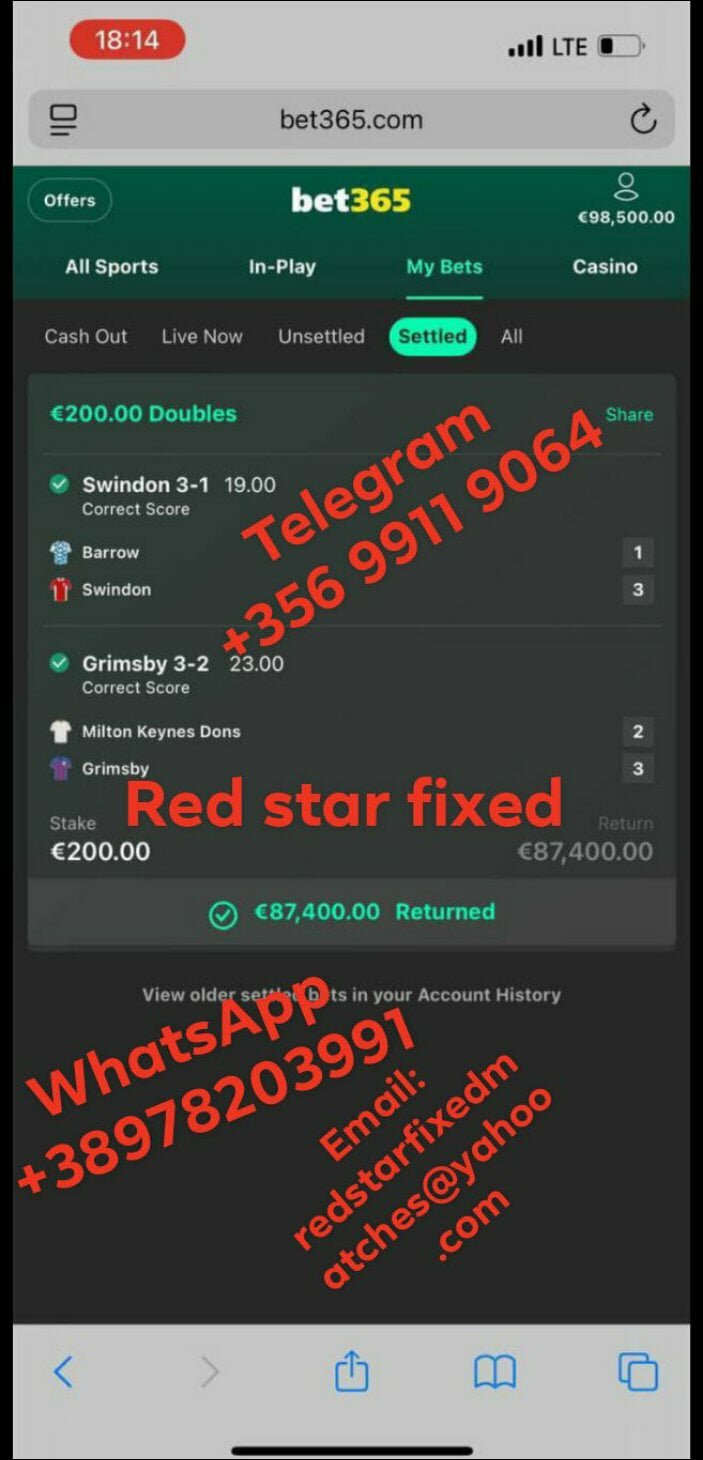Select the Cash Out filter
Screen dimensions: 703x1460
point(86,337)
